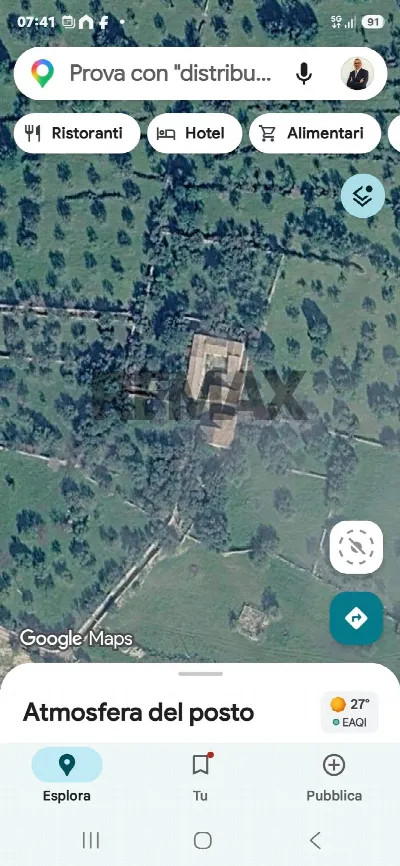400x866 pixels.
Task: Open the account profile picture
Action: coord(357,73)
